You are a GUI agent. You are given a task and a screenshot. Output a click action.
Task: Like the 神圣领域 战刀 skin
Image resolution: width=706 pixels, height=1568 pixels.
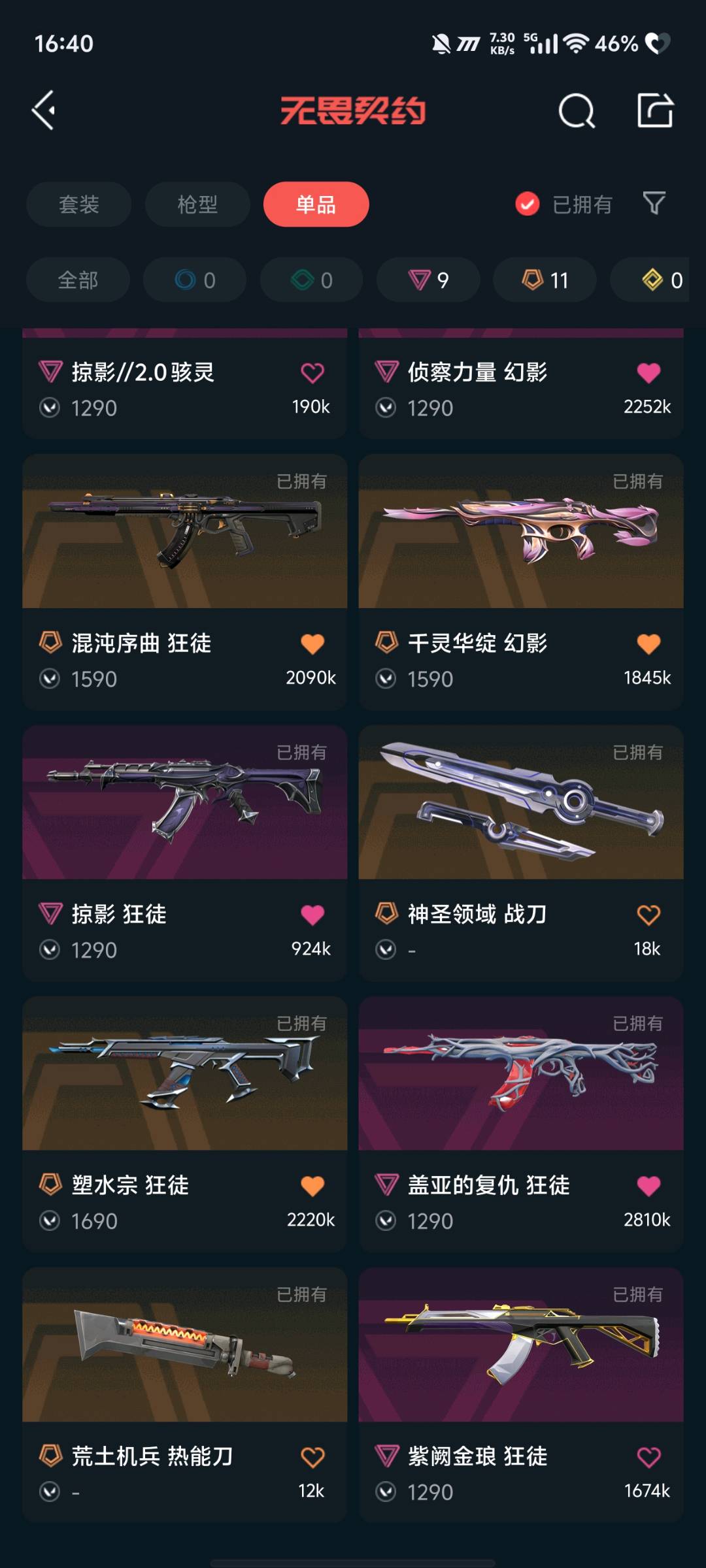tap(648, 915)
